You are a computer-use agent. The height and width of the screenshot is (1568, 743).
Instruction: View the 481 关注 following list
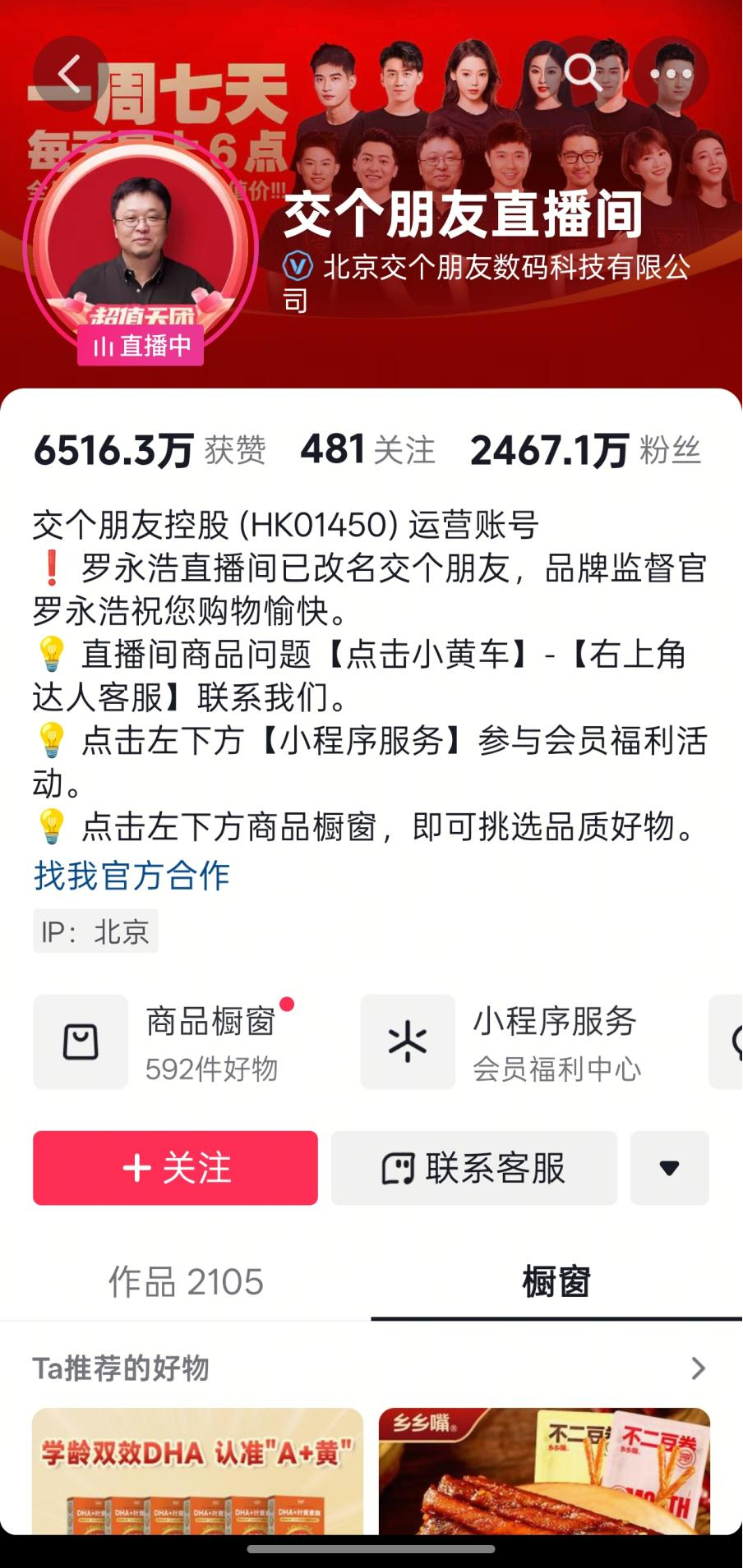click(x=367, y=450)
